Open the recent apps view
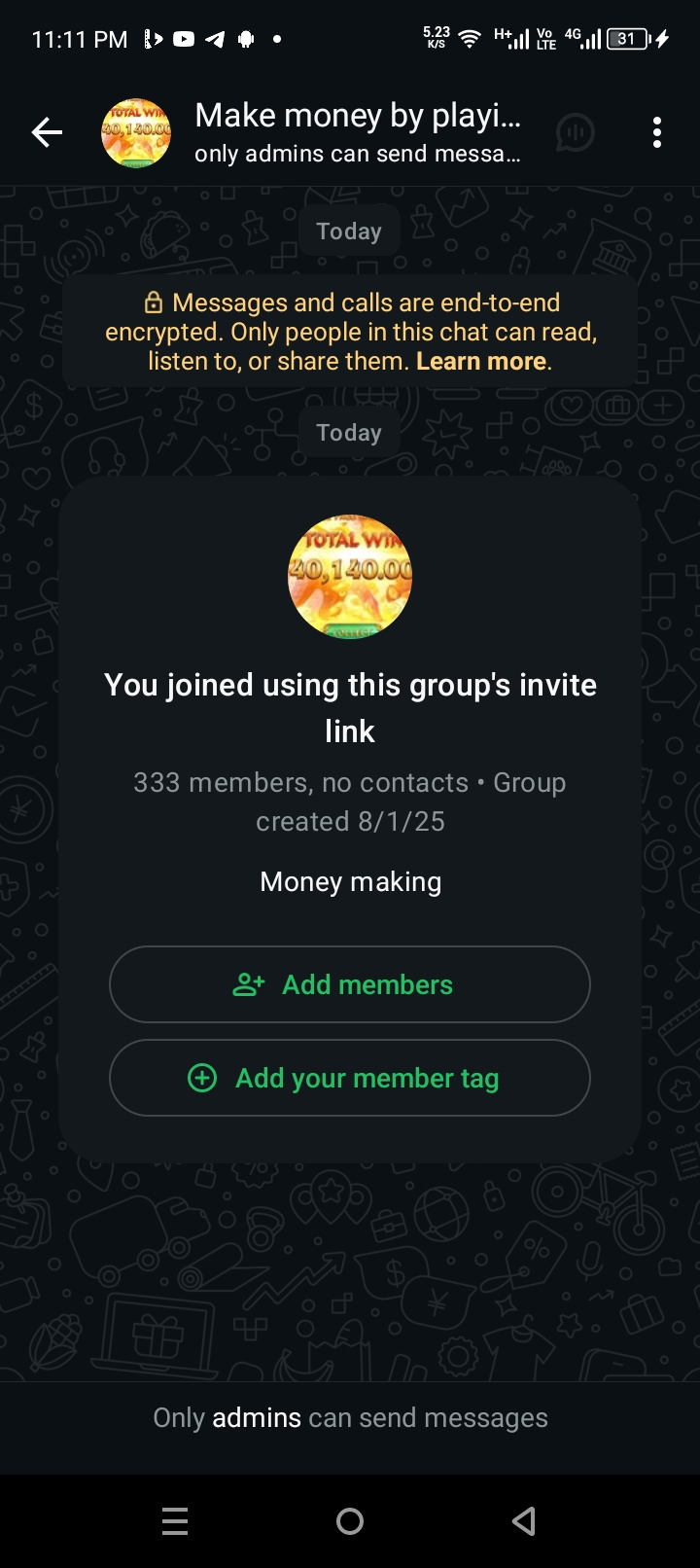The image size is (700, 1568). tap(175, 1521)
